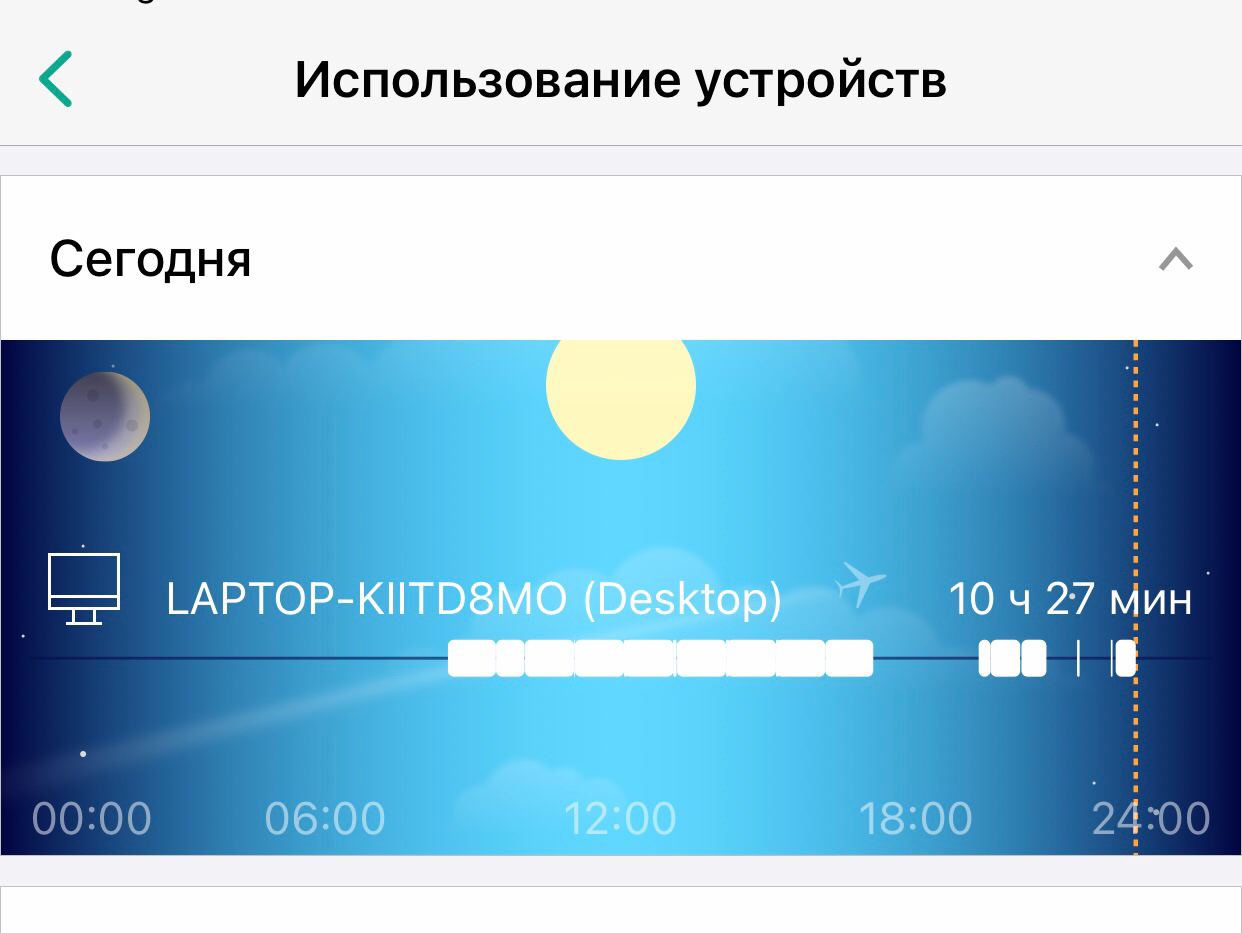1242x933 pixels.
Task: Collapse the Сегодня section
Action: pos(1175,260)
